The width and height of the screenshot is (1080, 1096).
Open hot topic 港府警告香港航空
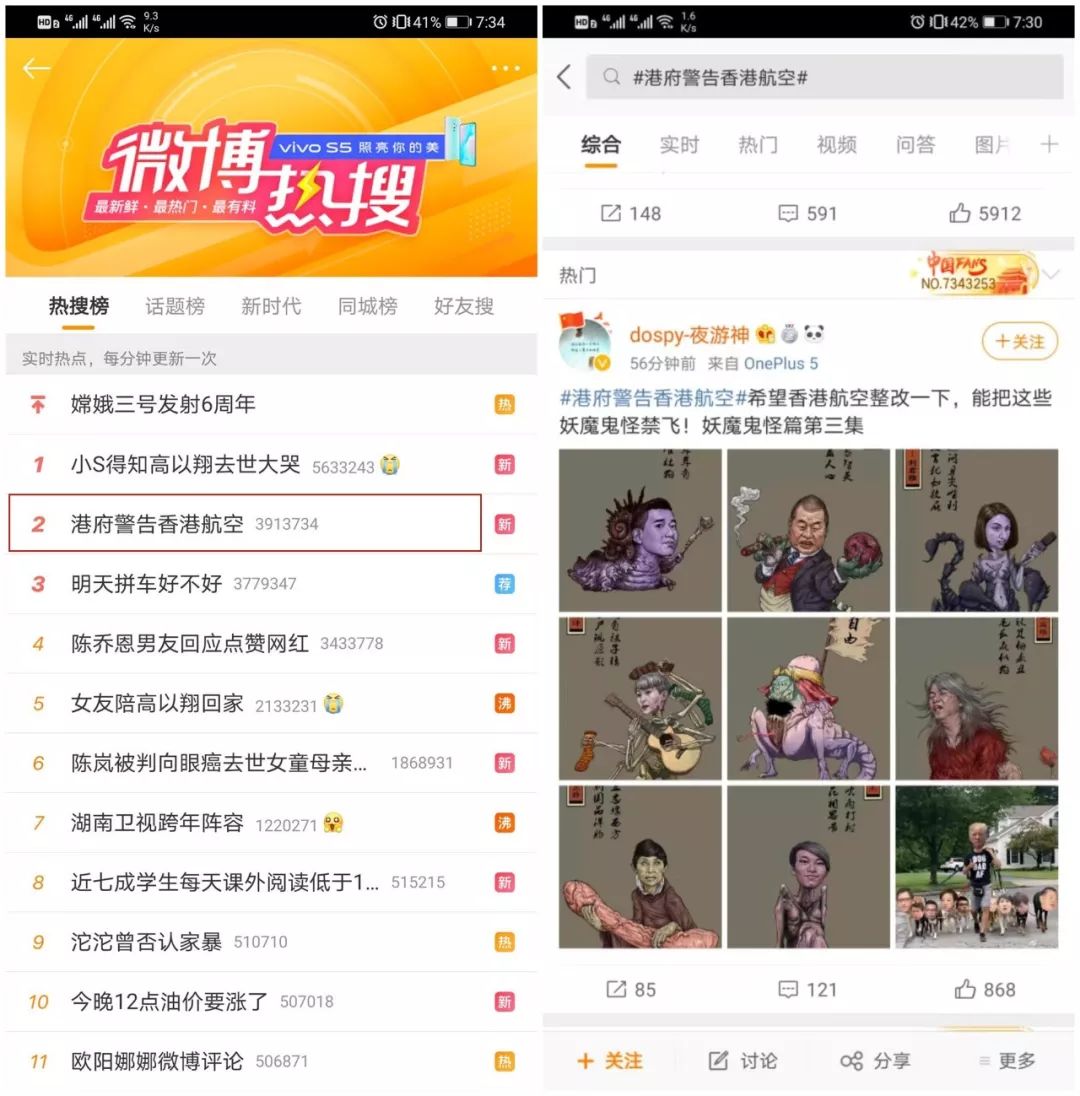click(157, 524)
